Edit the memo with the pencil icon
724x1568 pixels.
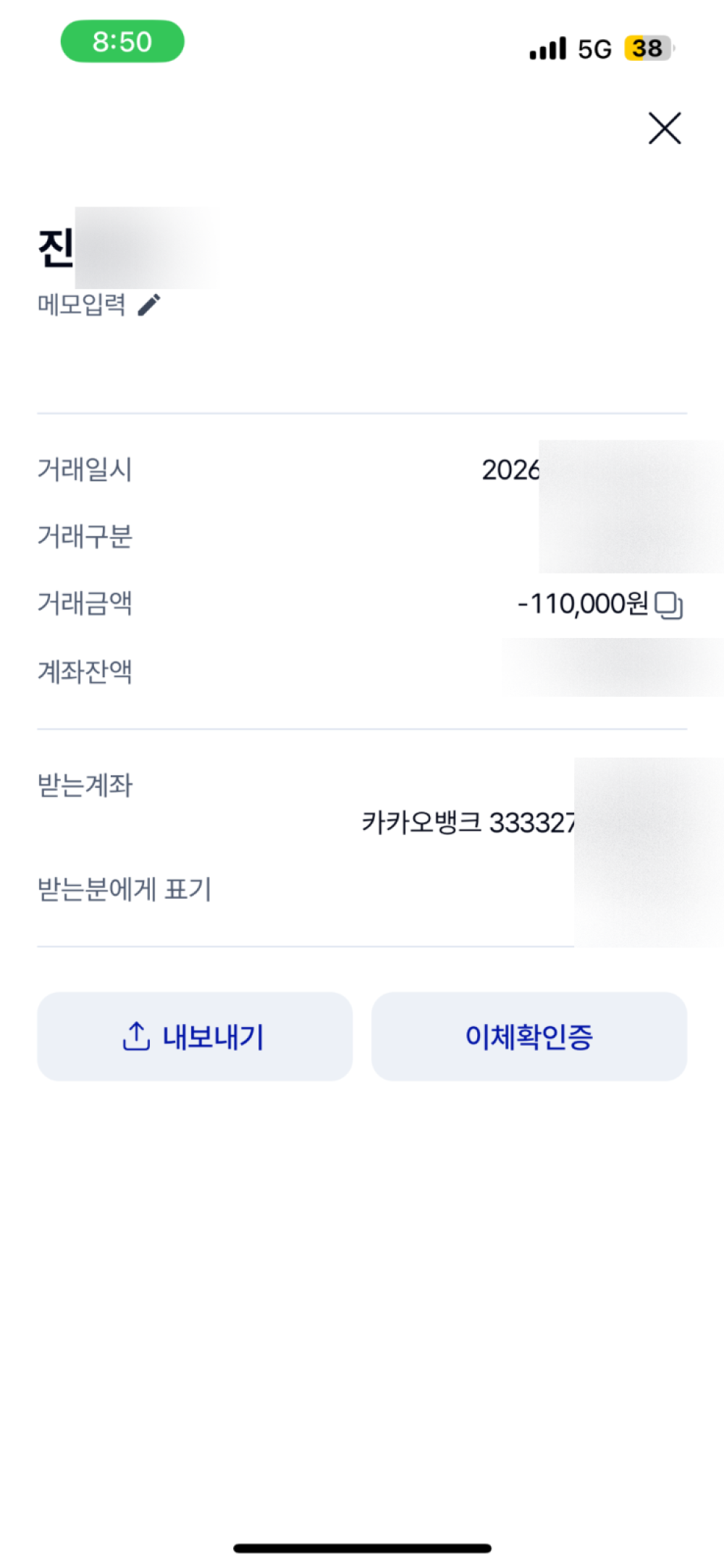[x=149, y=305]
